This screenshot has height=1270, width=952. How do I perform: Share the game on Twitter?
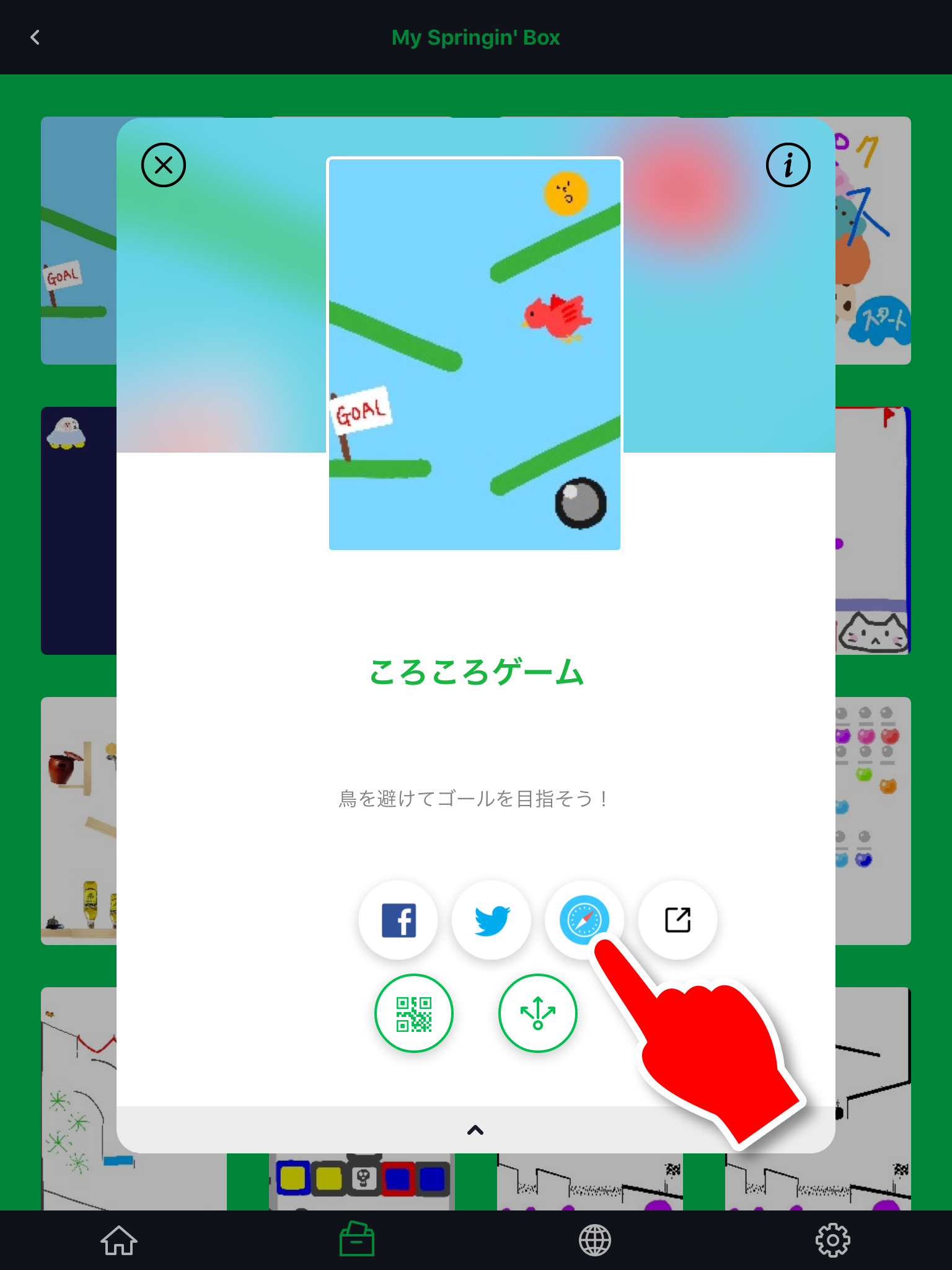[491, 920]
